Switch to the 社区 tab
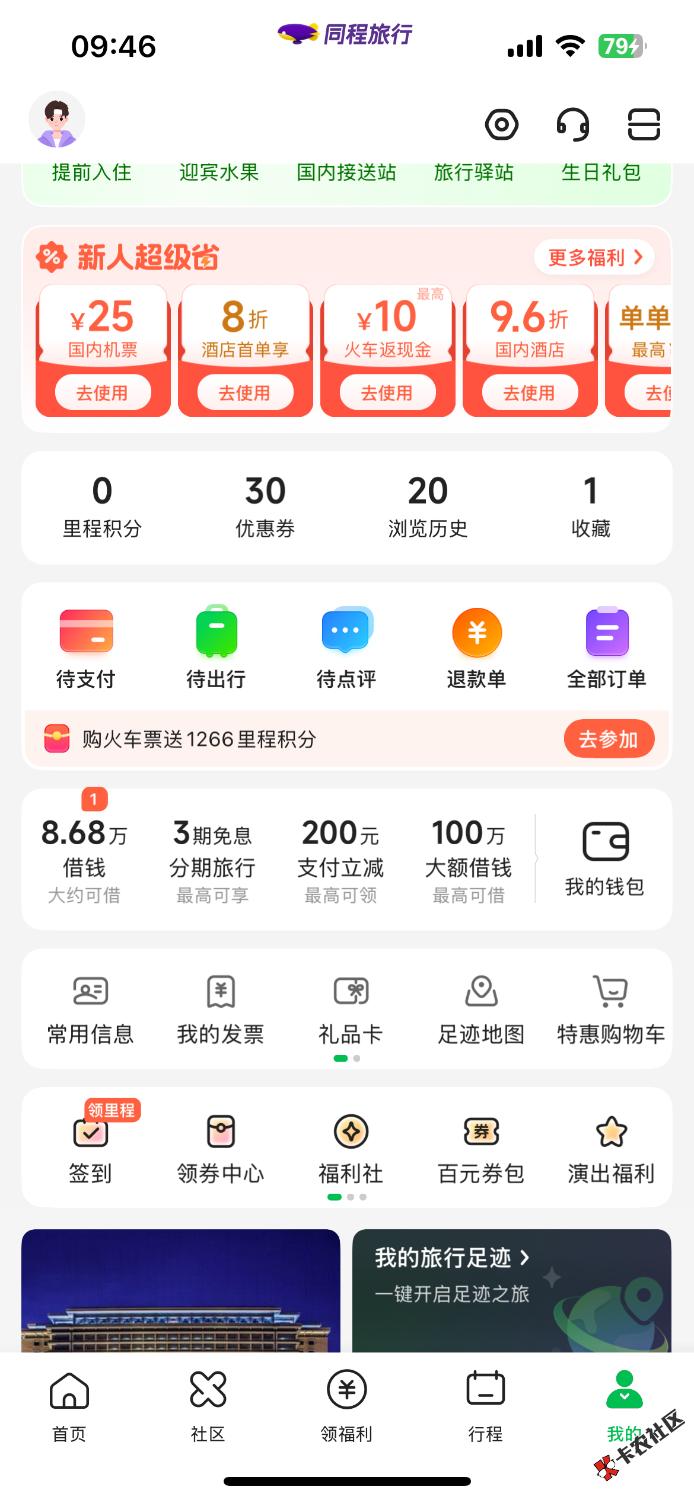The height and width of the screenshot is (1500, 694). (208, 1406)
